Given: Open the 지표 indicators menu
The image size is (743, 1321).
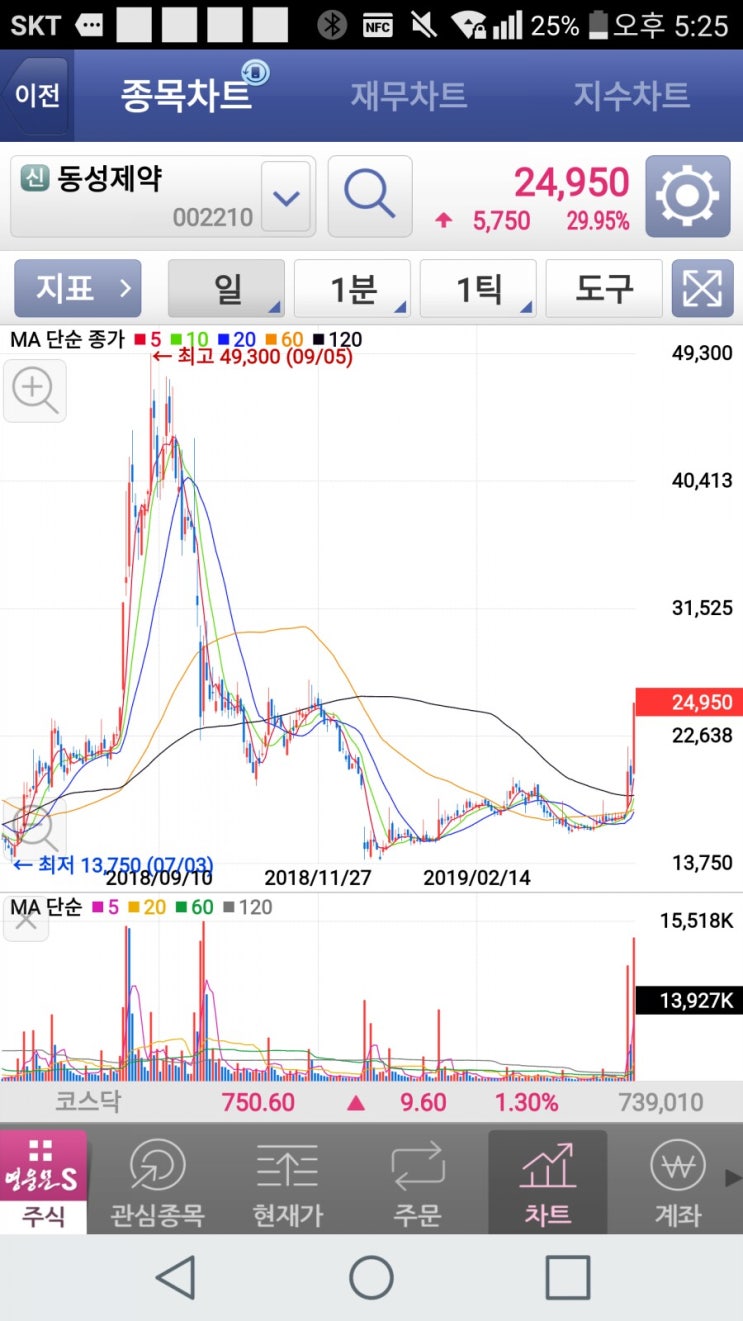Looking at the screenshot, I should (x=78, y=289).
